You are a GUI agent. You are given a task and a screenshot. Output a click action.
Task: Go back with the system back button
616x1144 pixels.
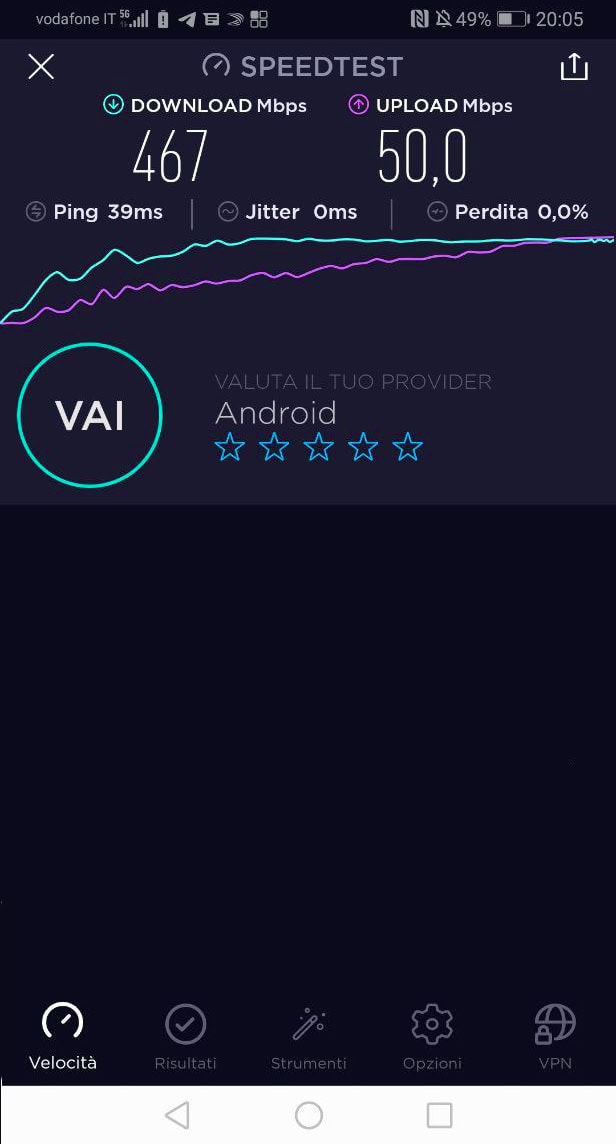[177, 1115]
